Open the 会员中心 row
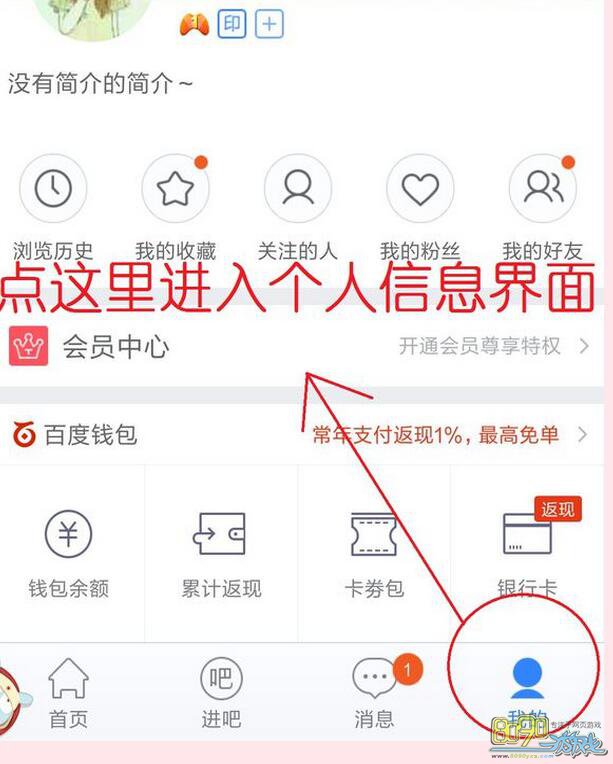The image size is (613, 764). coord(300,347)
